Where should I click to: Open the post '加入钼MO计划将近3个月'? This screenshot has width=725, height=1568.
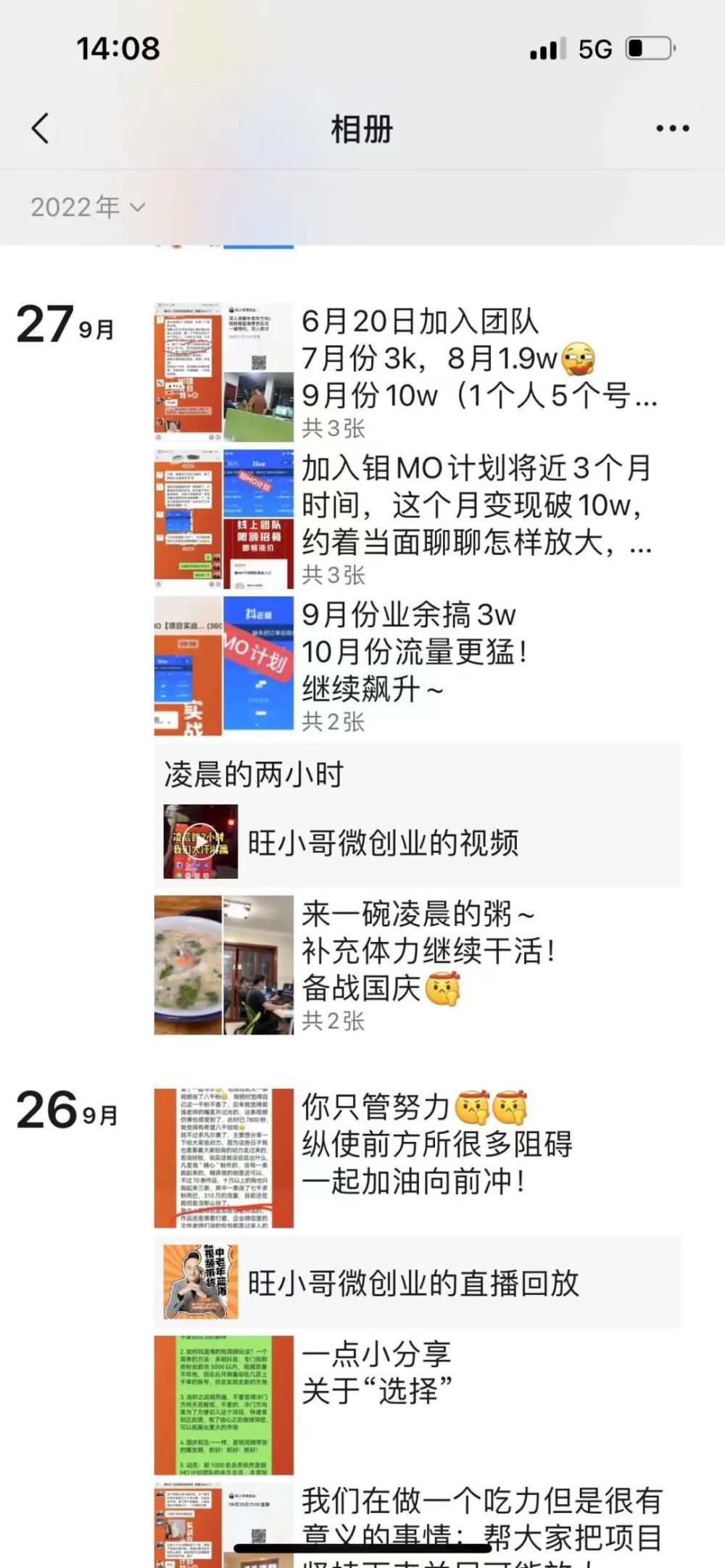[x=417, y=519]
